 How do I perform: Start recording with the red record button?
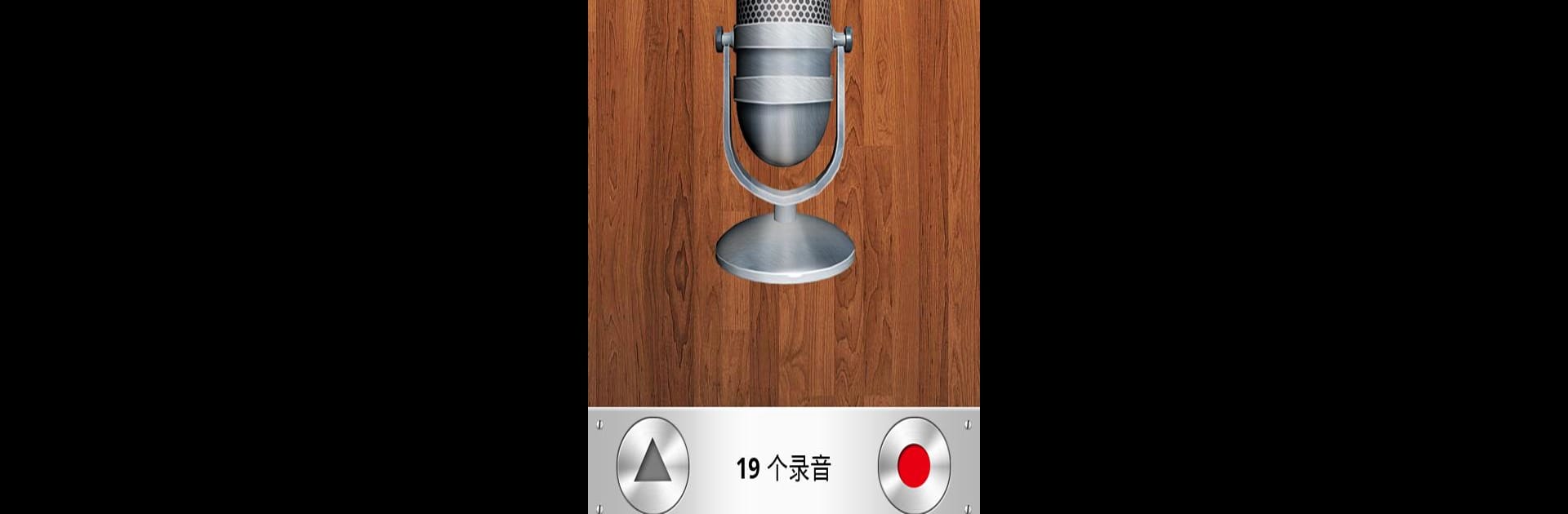[913, 466]
